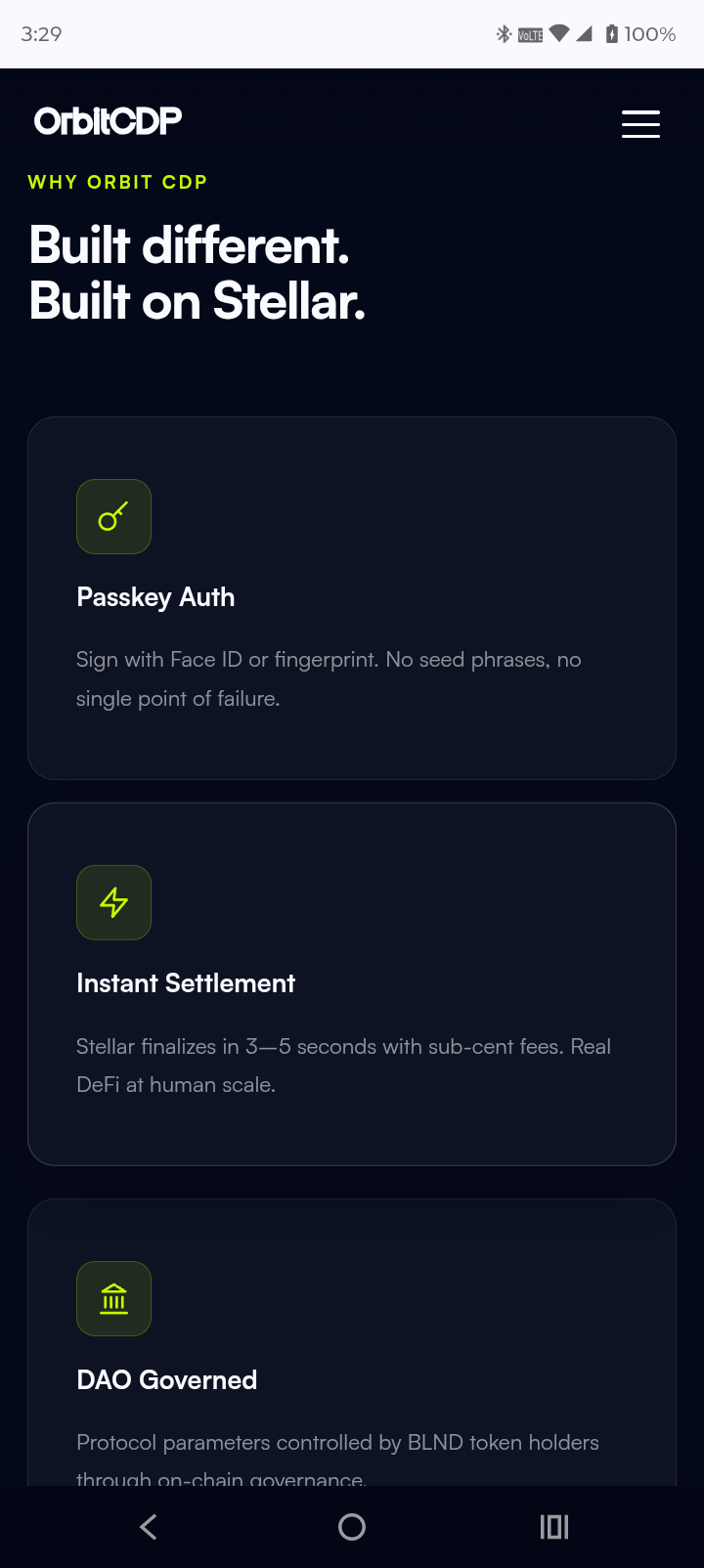The image size is (704, 1568).
Task: Open the hamburger menu
Action: (x=640, y=124)
